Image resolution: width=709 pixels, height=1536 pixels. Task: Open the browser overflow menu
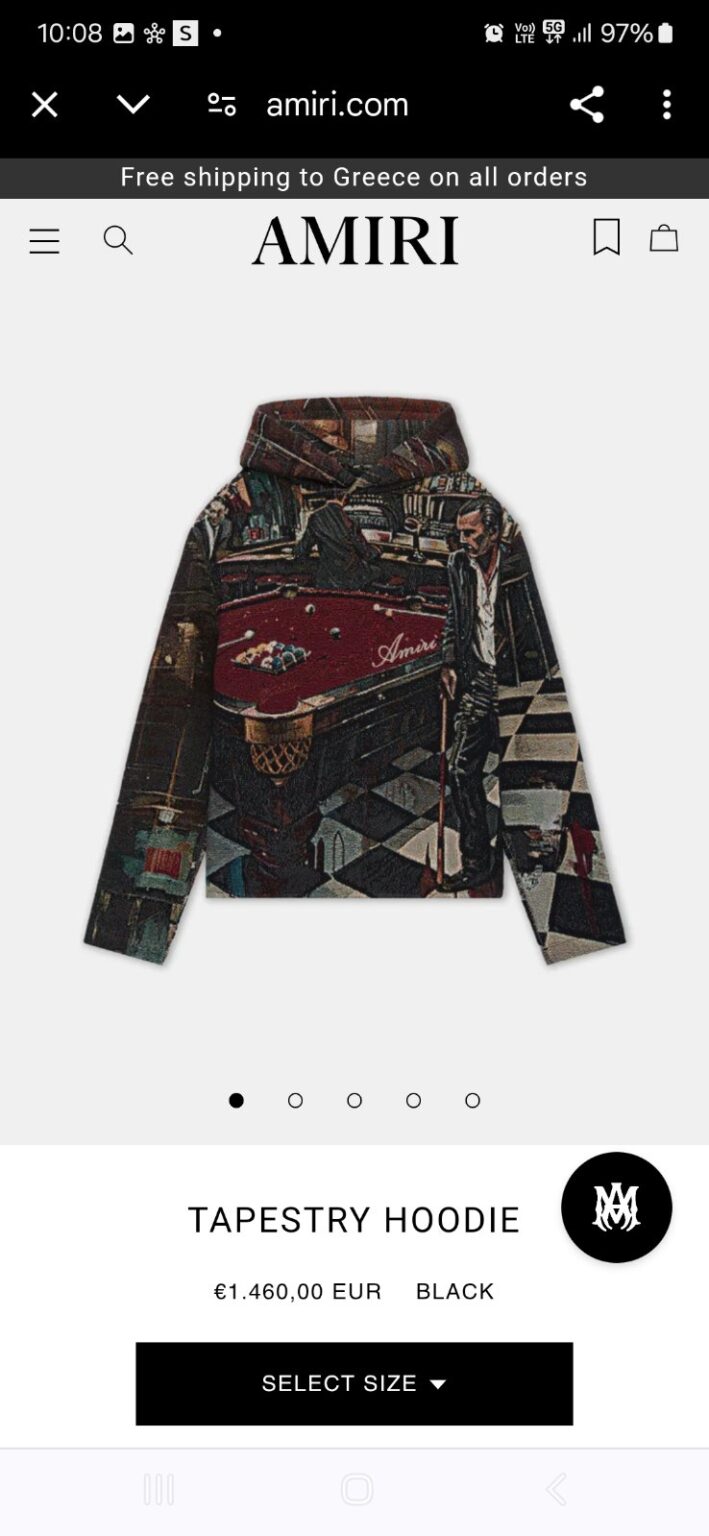(667, 105)
